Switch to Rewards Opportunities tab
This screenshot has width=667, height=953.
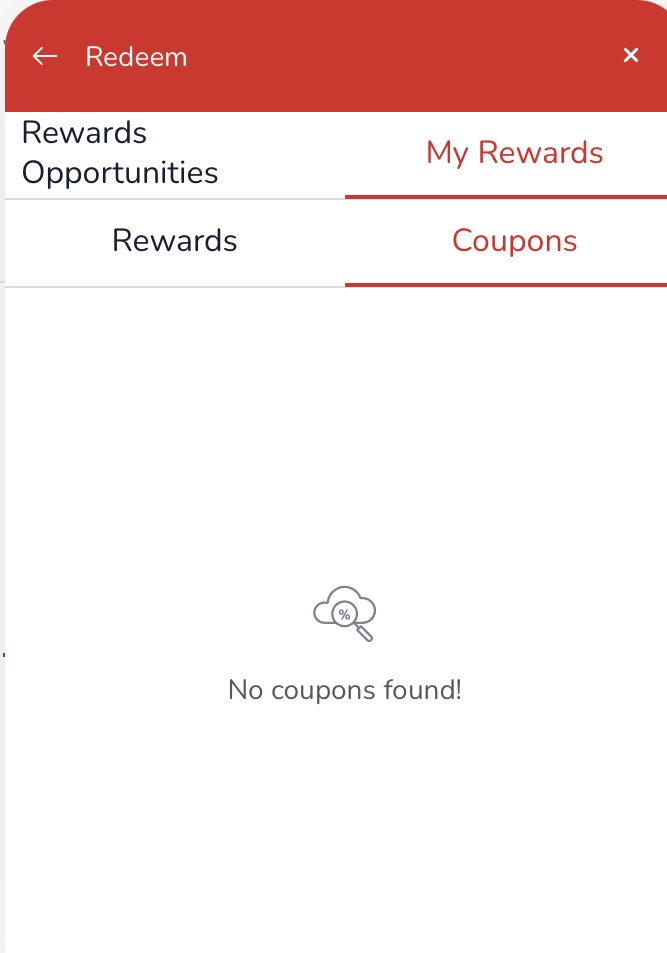coord(175,153)
